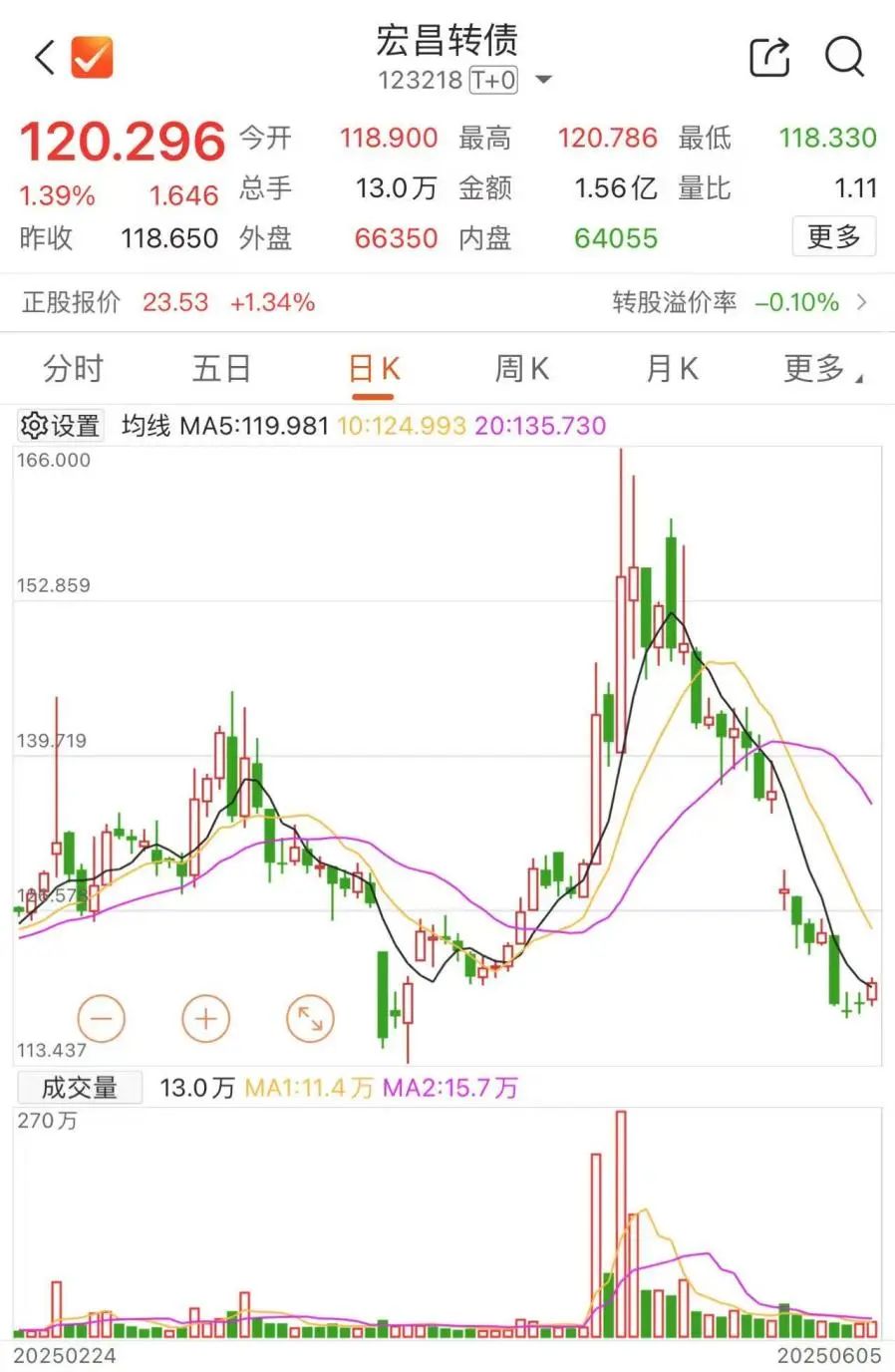Viewport: 895px width, 1372px height.
Task: Expand the chart to full screen
Action: click(310, 1018)
